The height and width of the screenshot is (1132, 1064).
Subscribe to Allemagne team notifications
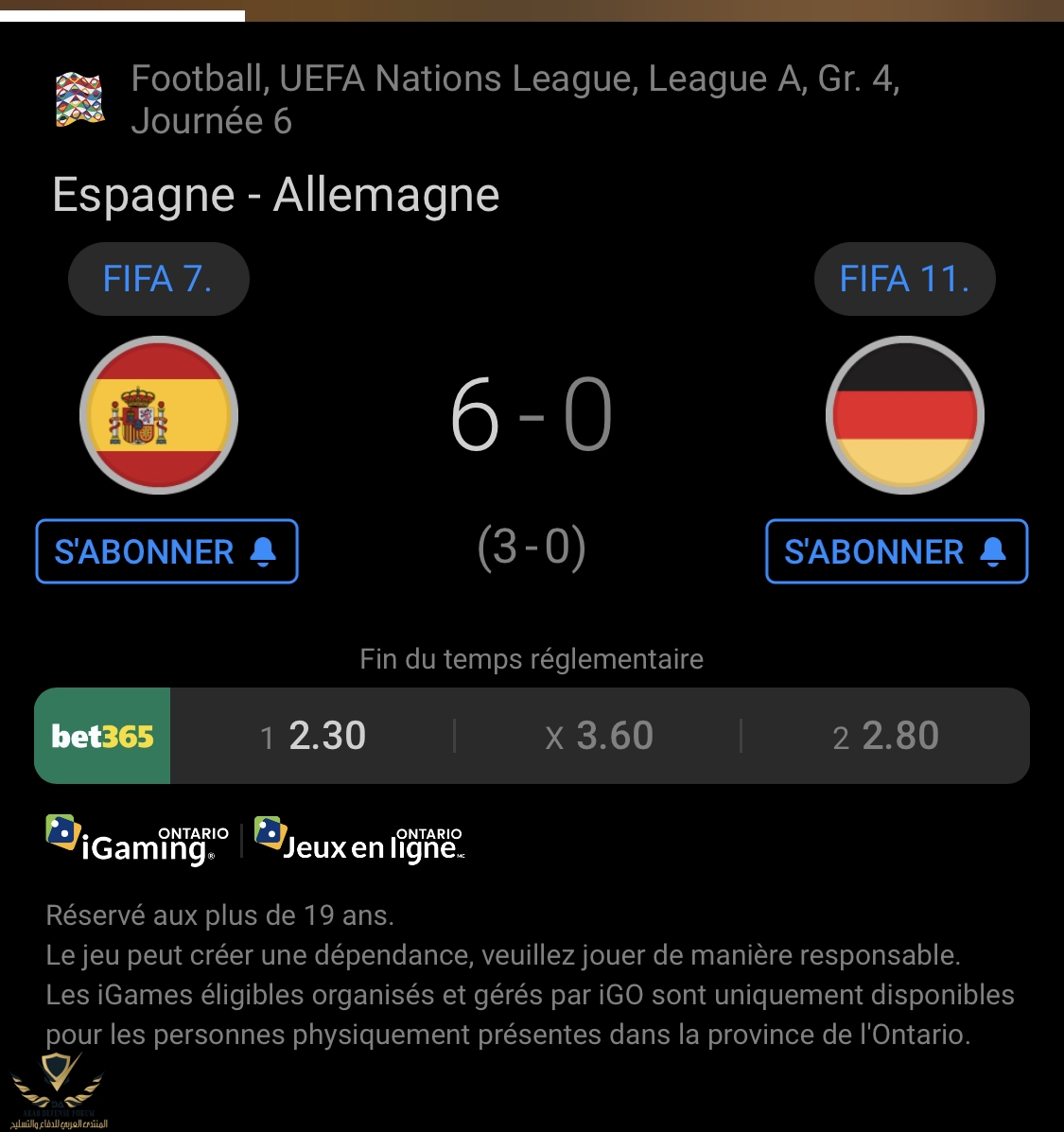coord(896,551)
